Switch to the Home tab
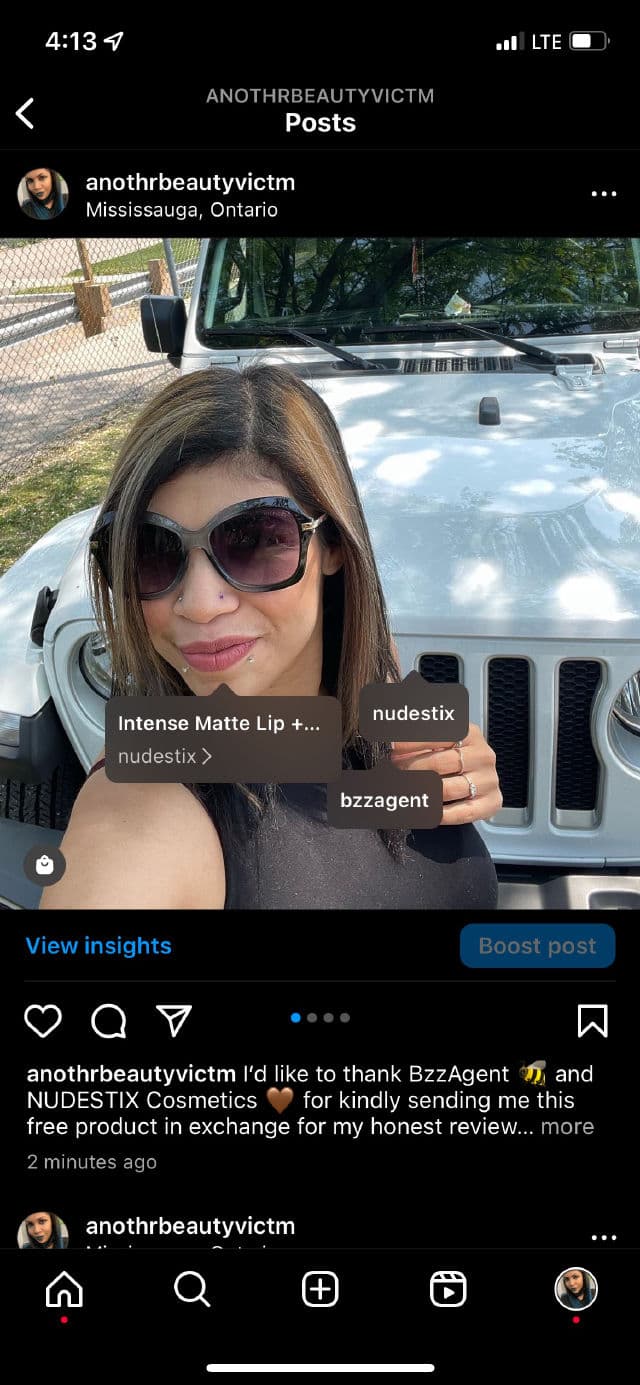This screenshot has height=1385, width=640. [64, 1290]
